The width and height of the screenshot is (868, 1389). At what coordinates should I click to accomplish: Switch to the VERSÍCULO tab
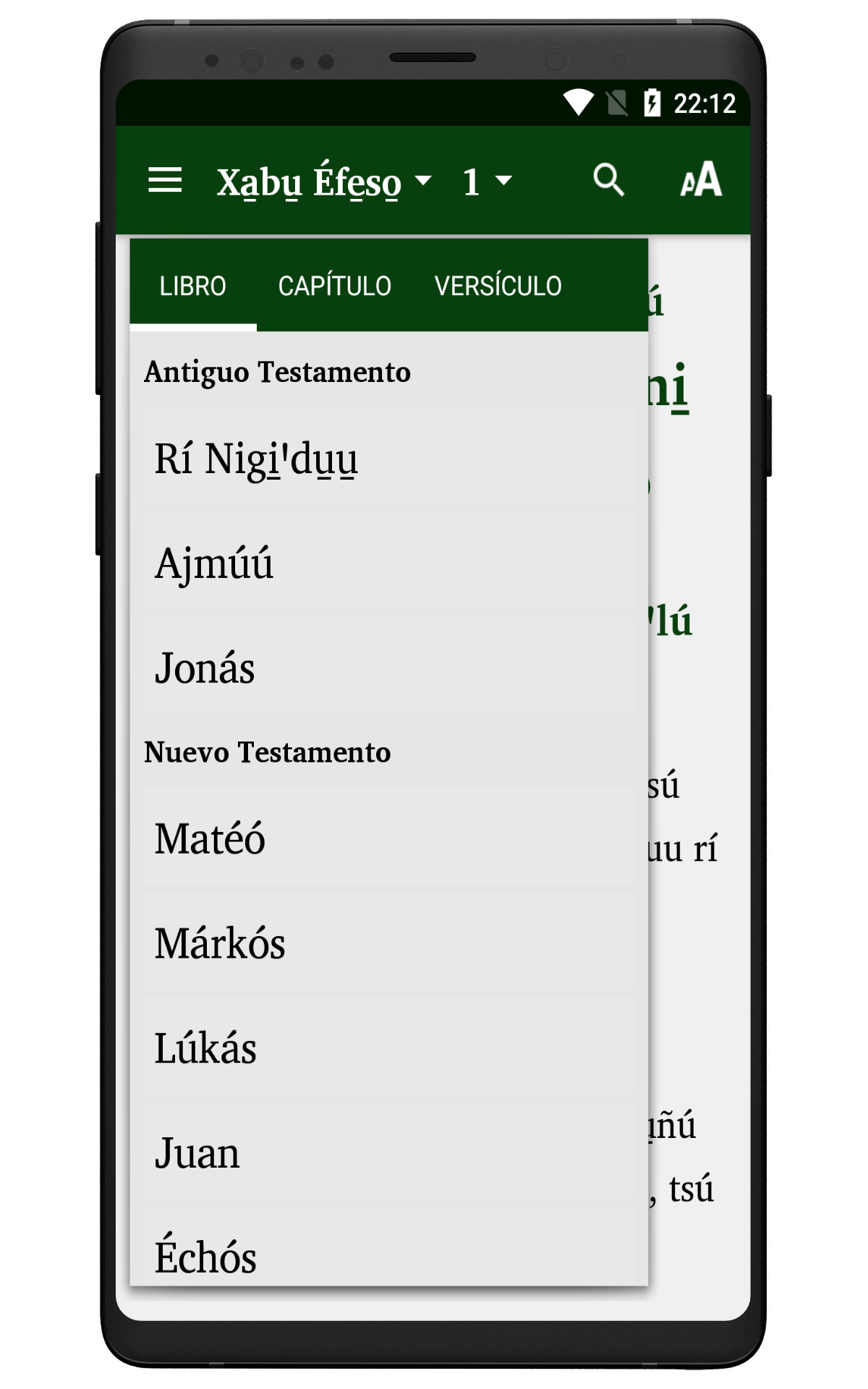[498, 286]
